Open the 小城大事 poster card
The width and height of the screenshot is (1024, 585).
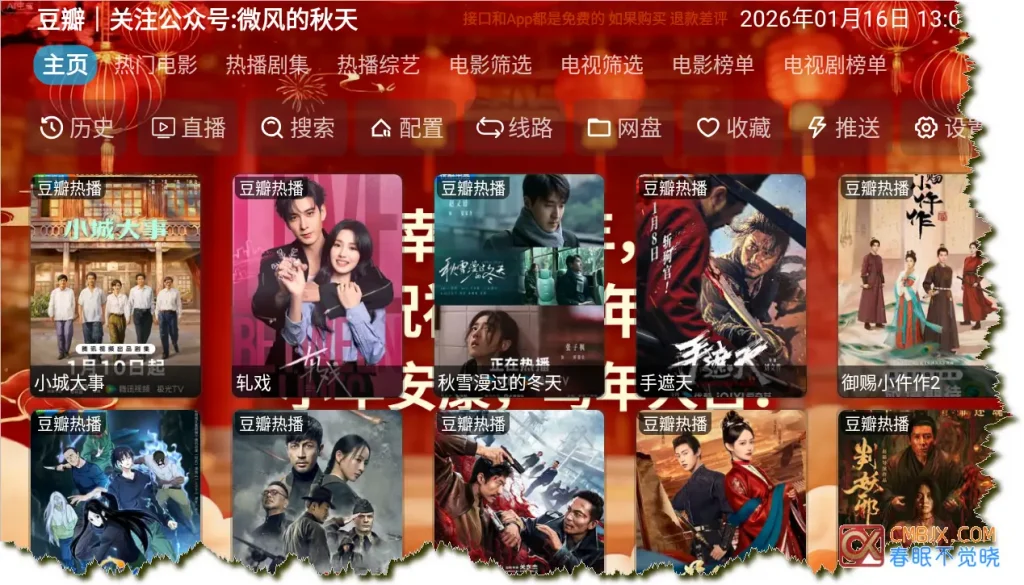coord(115,285)
